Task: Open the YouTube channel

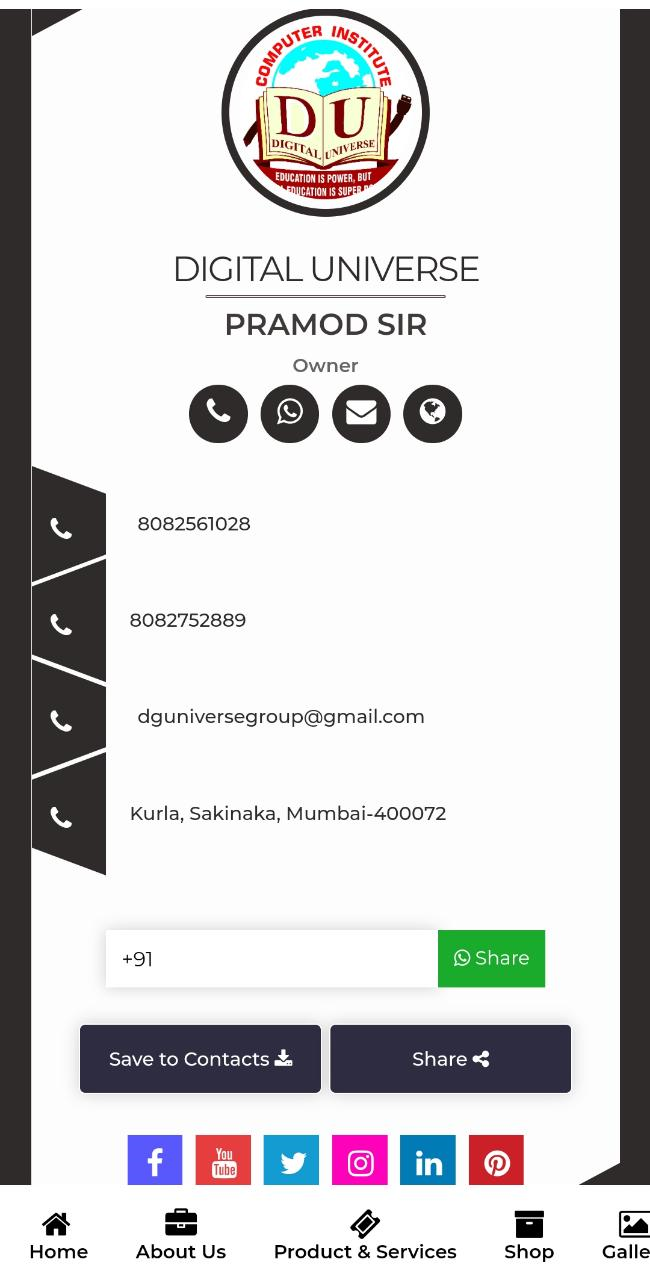Action: (223, 1162)
